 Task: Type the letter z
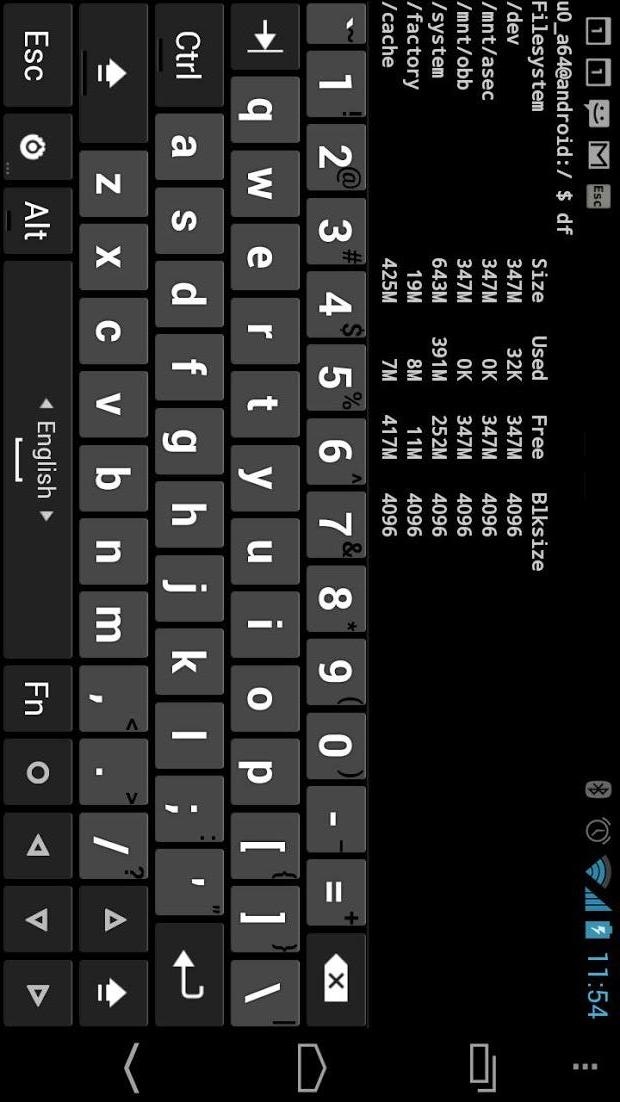click(113, 184)
